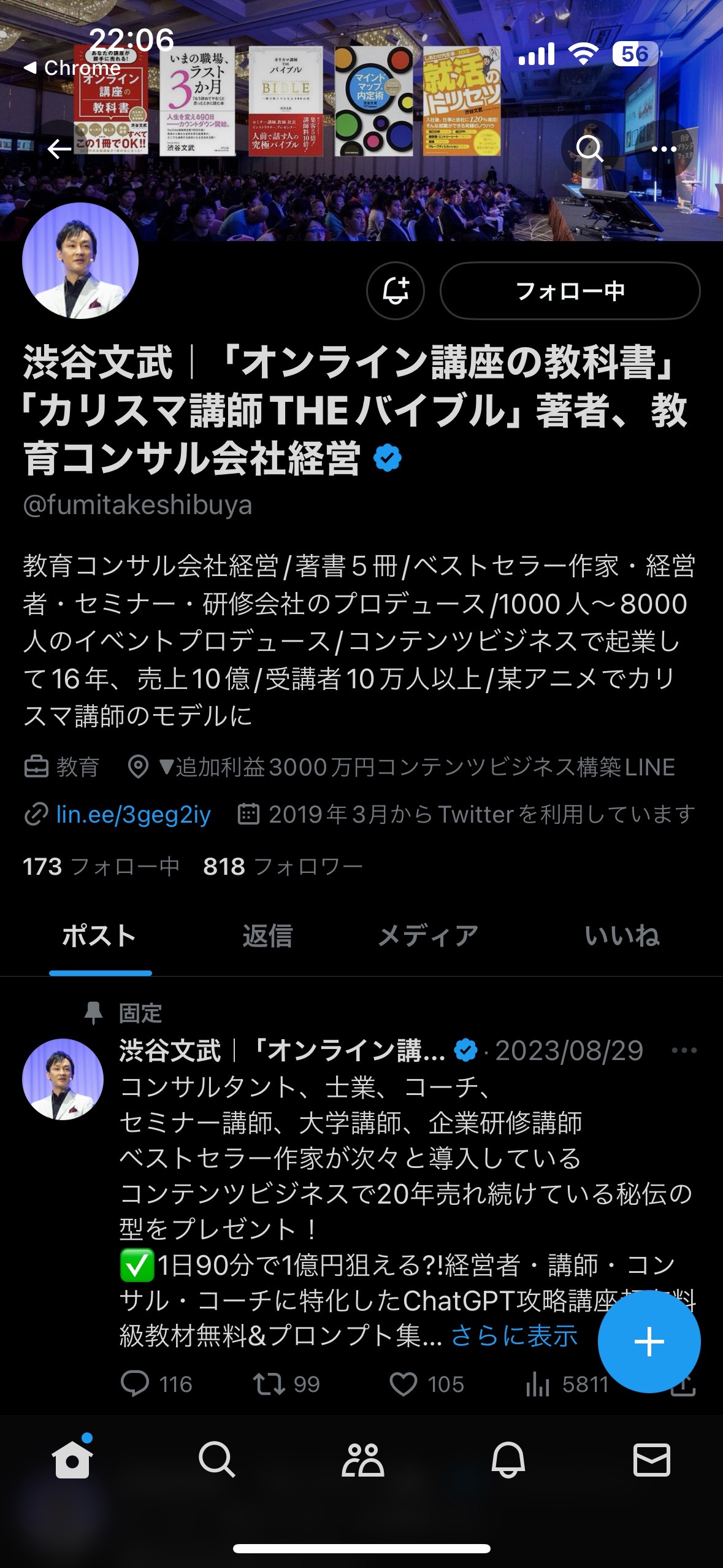Image resolution: width=723 pixels, height=1568 pixels.
Task: Switch to the いいね tab
Action: click(622, 936)
